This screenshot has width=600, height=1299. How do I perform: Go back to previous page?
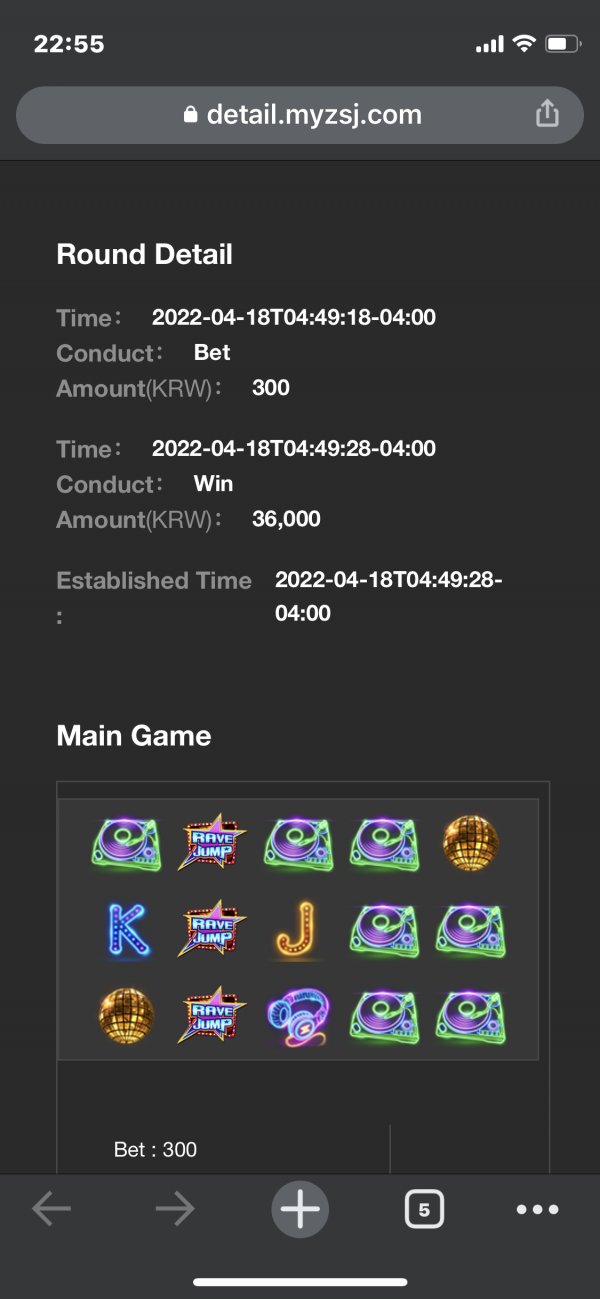point(52,1210)
